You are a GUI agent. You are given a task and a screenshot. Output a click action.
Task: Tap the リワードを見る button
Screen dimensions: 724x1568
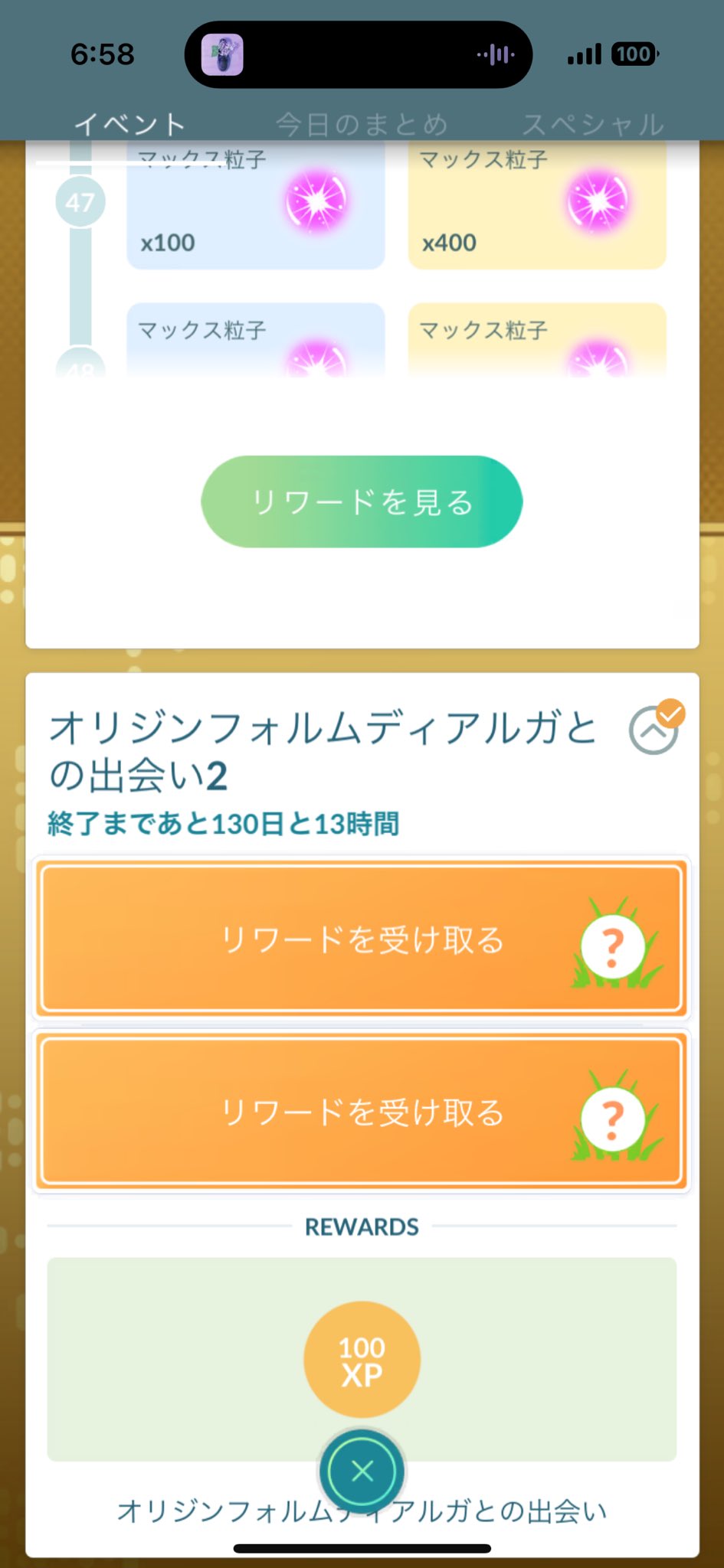click(x=362, y=501)
